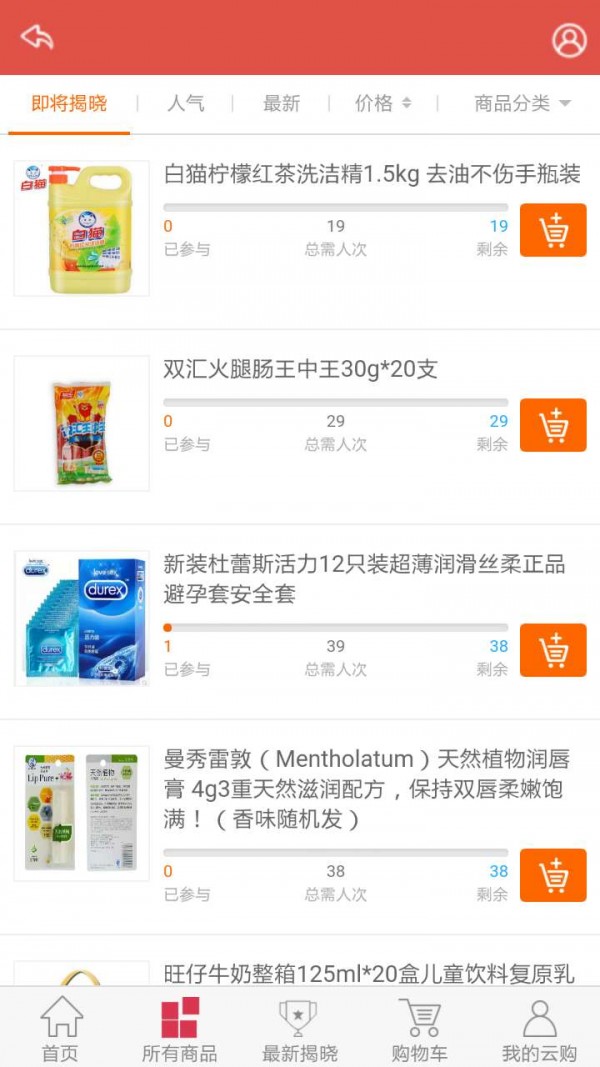Expand the 商品分类 dropdown
This screenshot has width=600, height=1067.
521,103
